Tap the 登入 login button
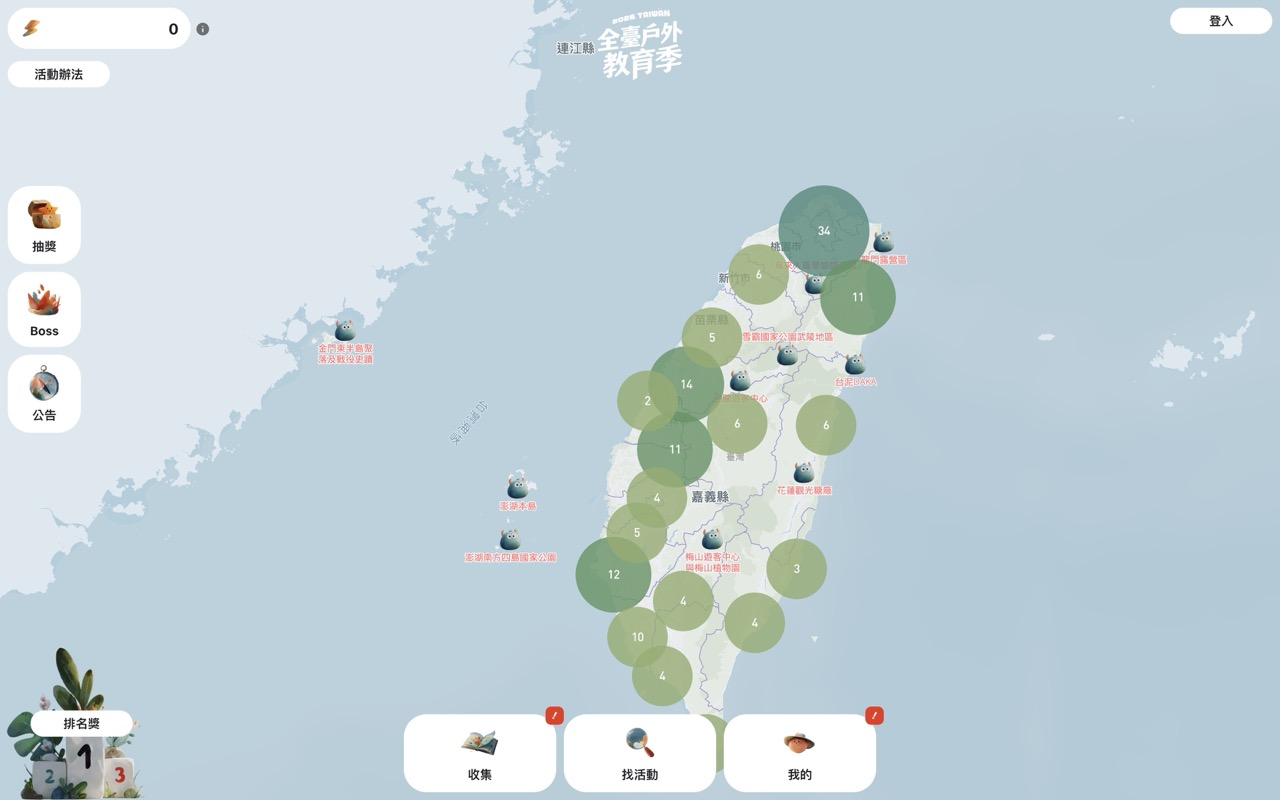 pyautogui.click(x=1220, y=21)
